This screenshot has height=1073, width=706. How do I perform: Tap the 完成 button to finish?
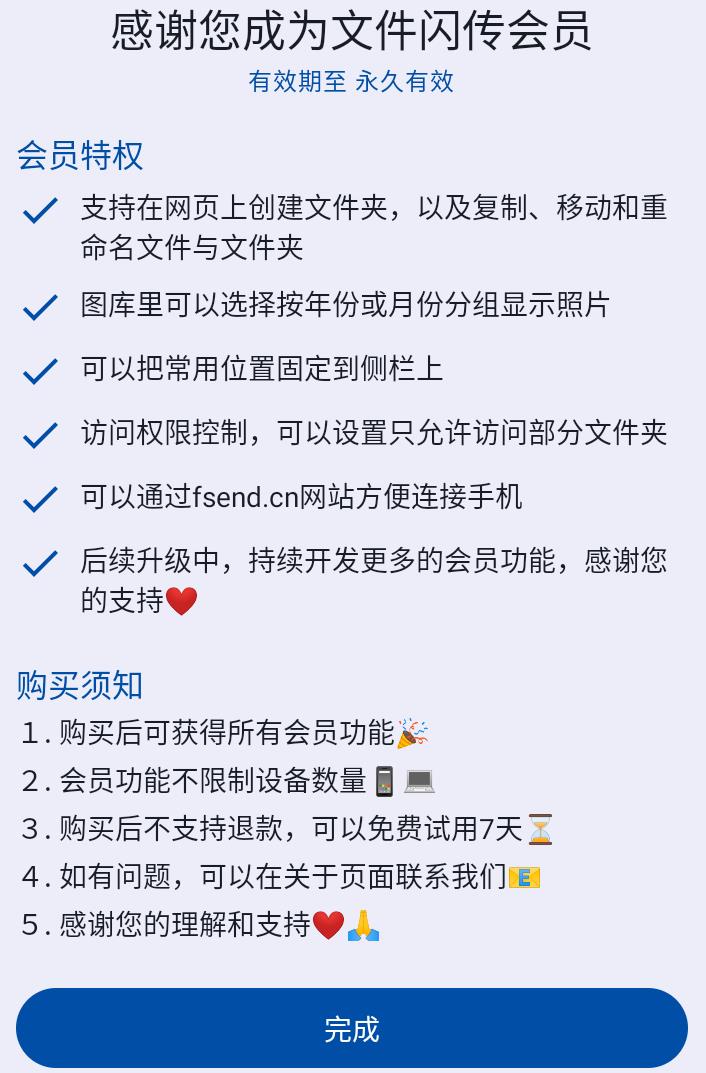point(352,1028)
